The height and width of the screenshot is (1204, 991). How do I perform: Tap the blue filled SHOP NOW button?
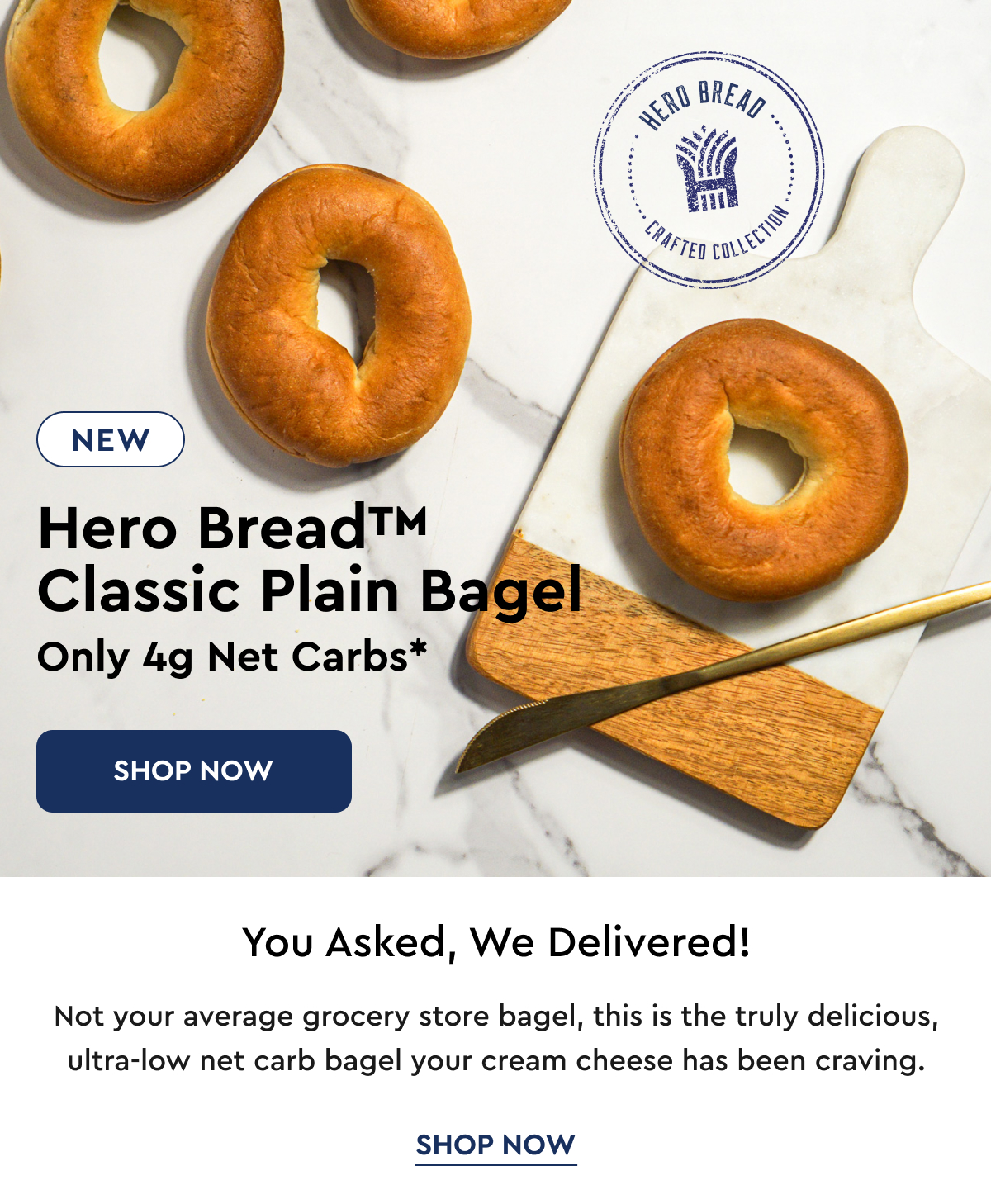194,770
